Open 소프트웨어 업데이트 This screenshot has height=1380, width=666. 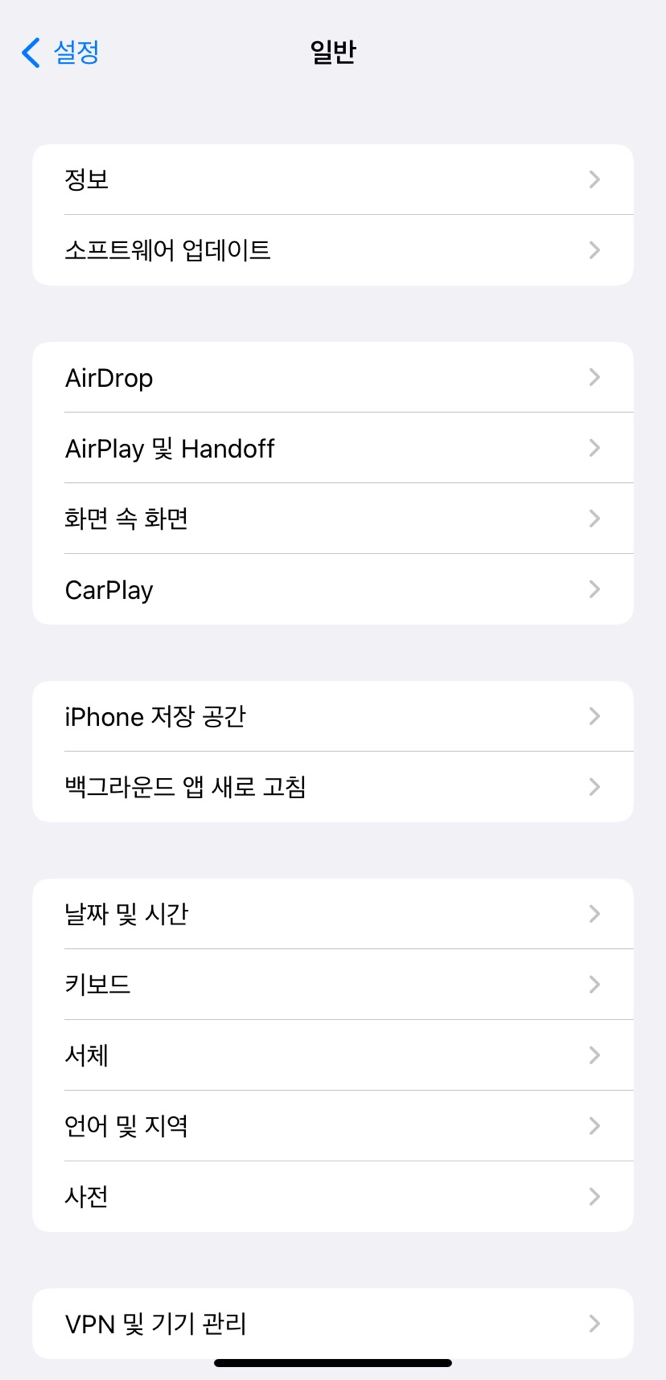pos(332,250)
